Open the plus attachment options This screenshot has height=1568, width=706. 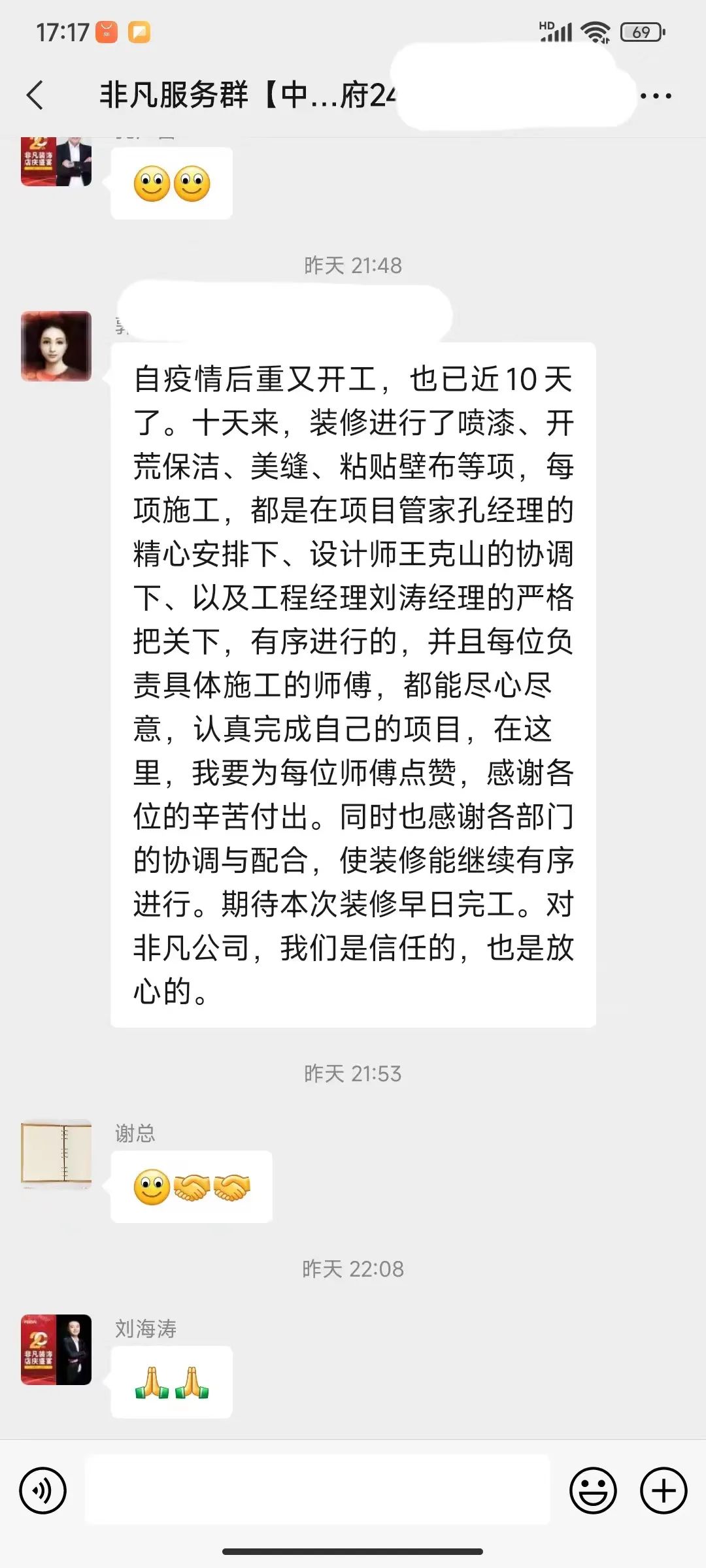tap(663, 1491)
